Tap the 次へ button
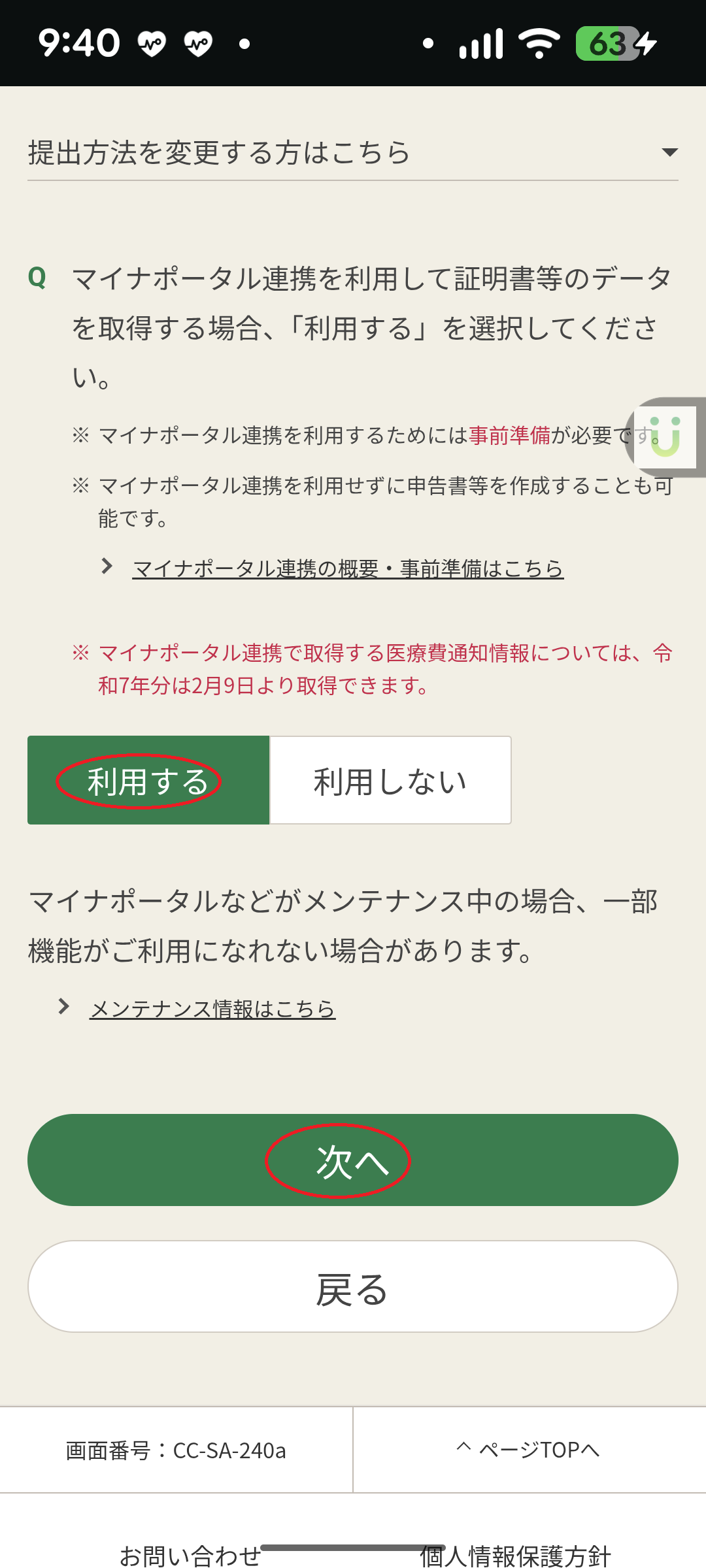 coord(352,1160)
